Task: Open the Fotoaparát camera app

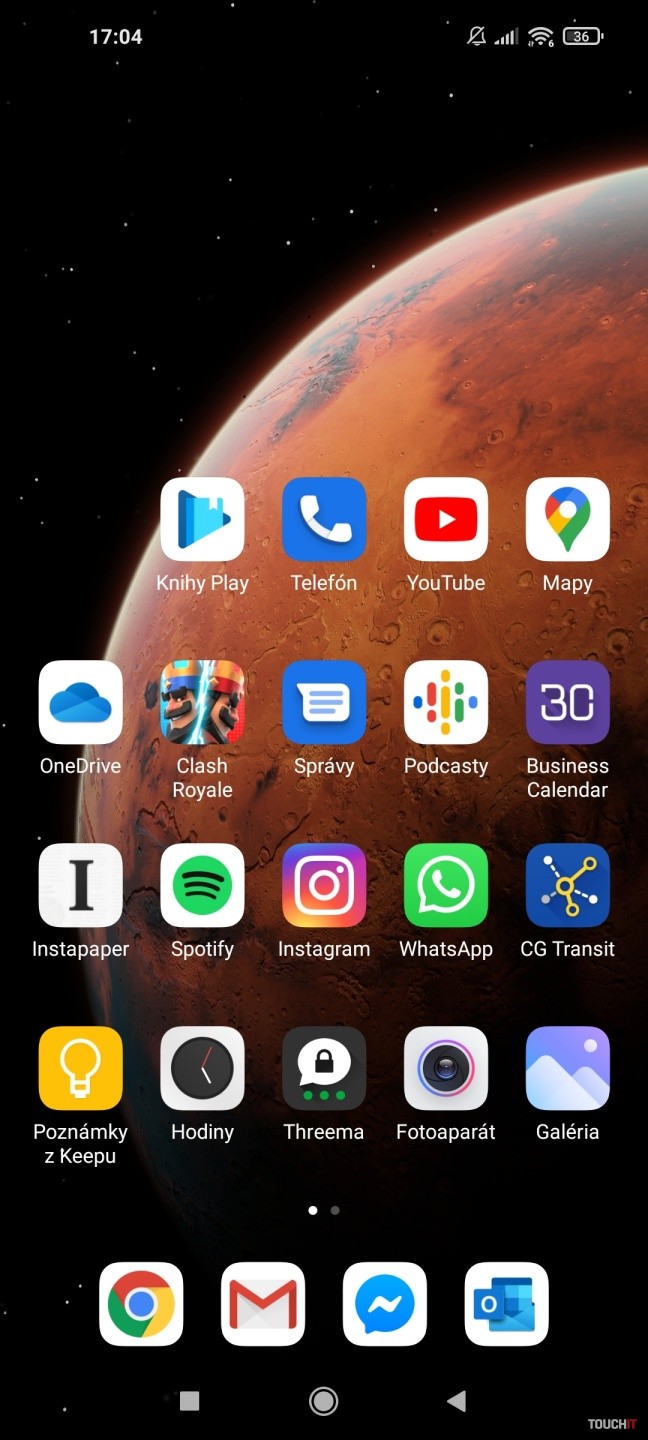Action: pos(446,1068)
